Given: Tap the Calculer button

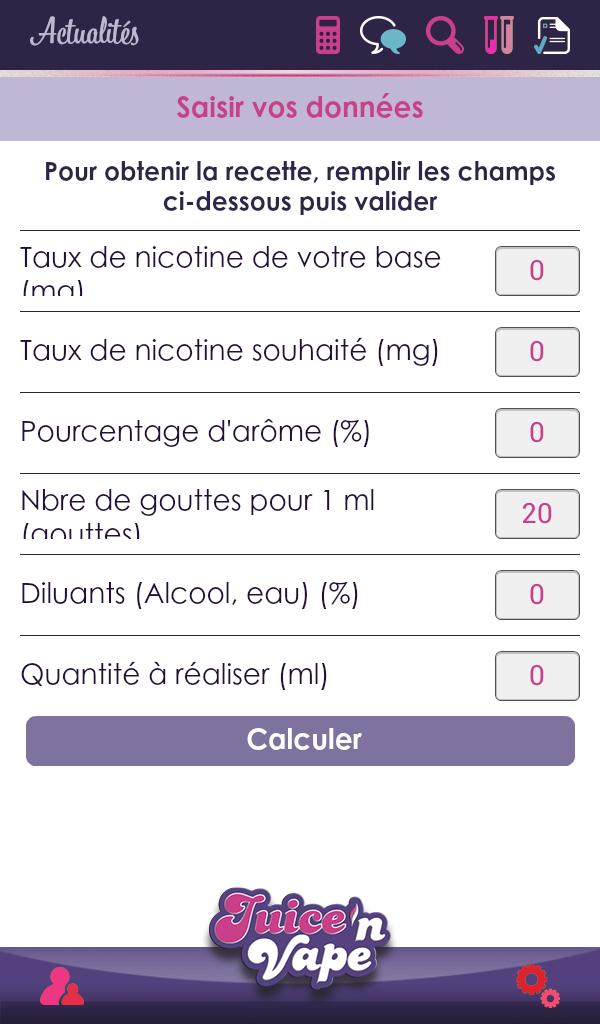Looking at the screenshot, I should click(x=300, y=741).
